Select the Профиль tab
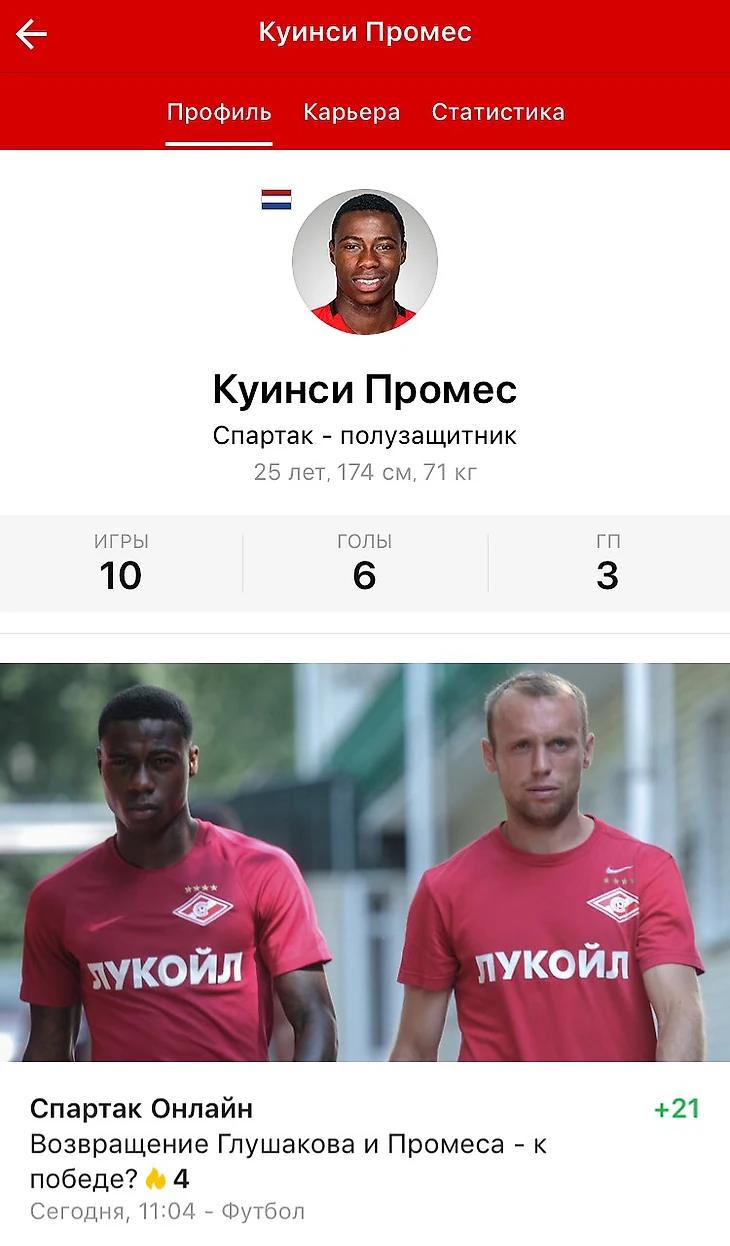This screenshot has width=730, height=1246. 219,112
